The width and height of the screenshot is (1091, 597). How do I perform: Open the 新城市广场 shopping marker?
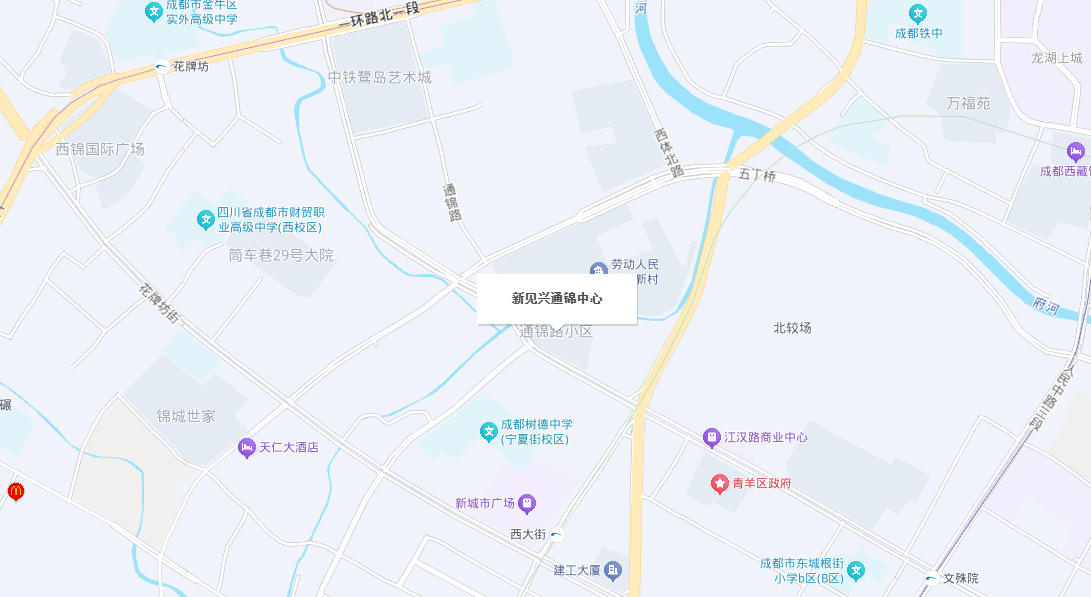[527, 503]
